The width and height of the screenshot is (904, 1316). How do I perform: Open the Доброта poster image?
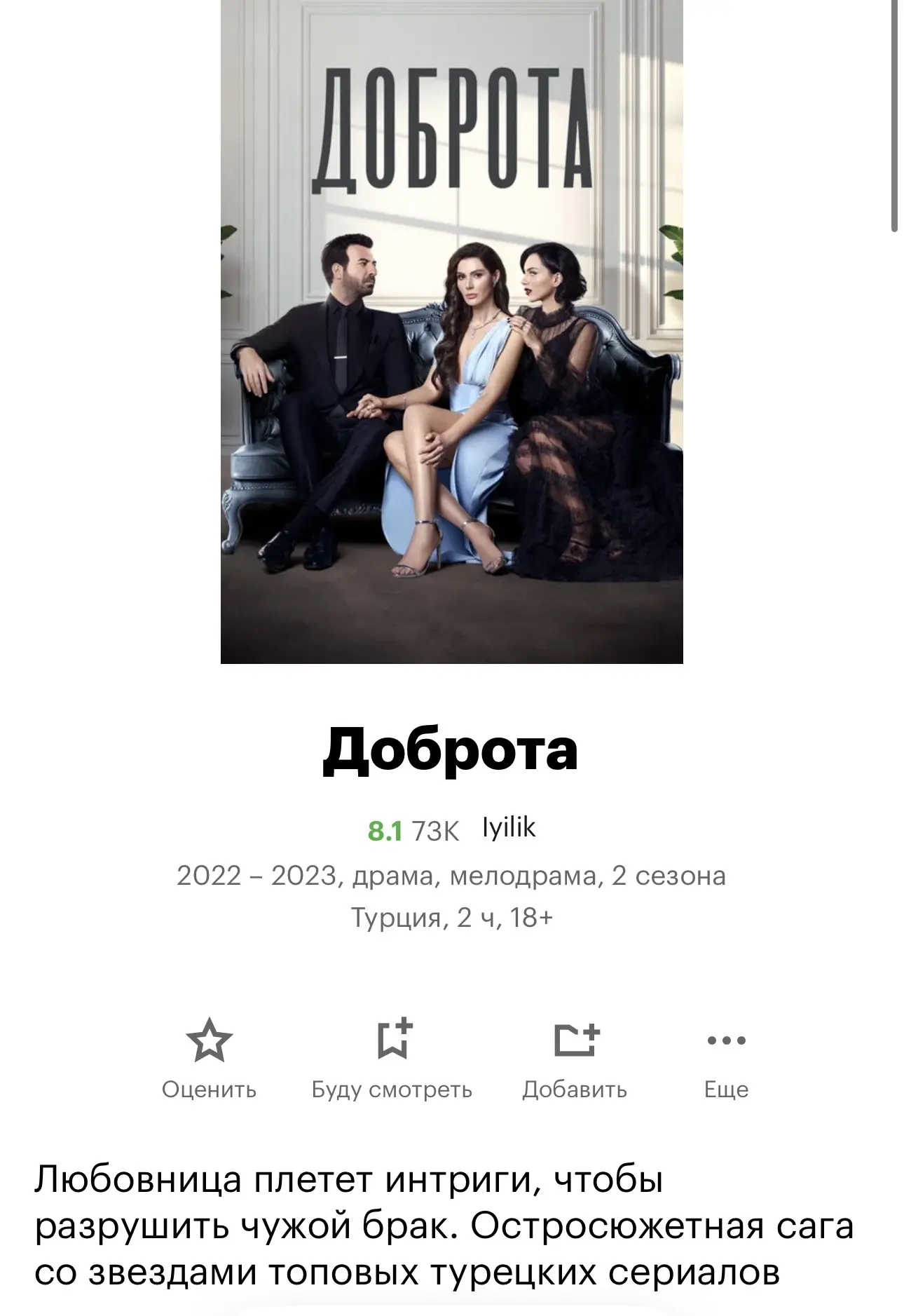tap(451, 331)
